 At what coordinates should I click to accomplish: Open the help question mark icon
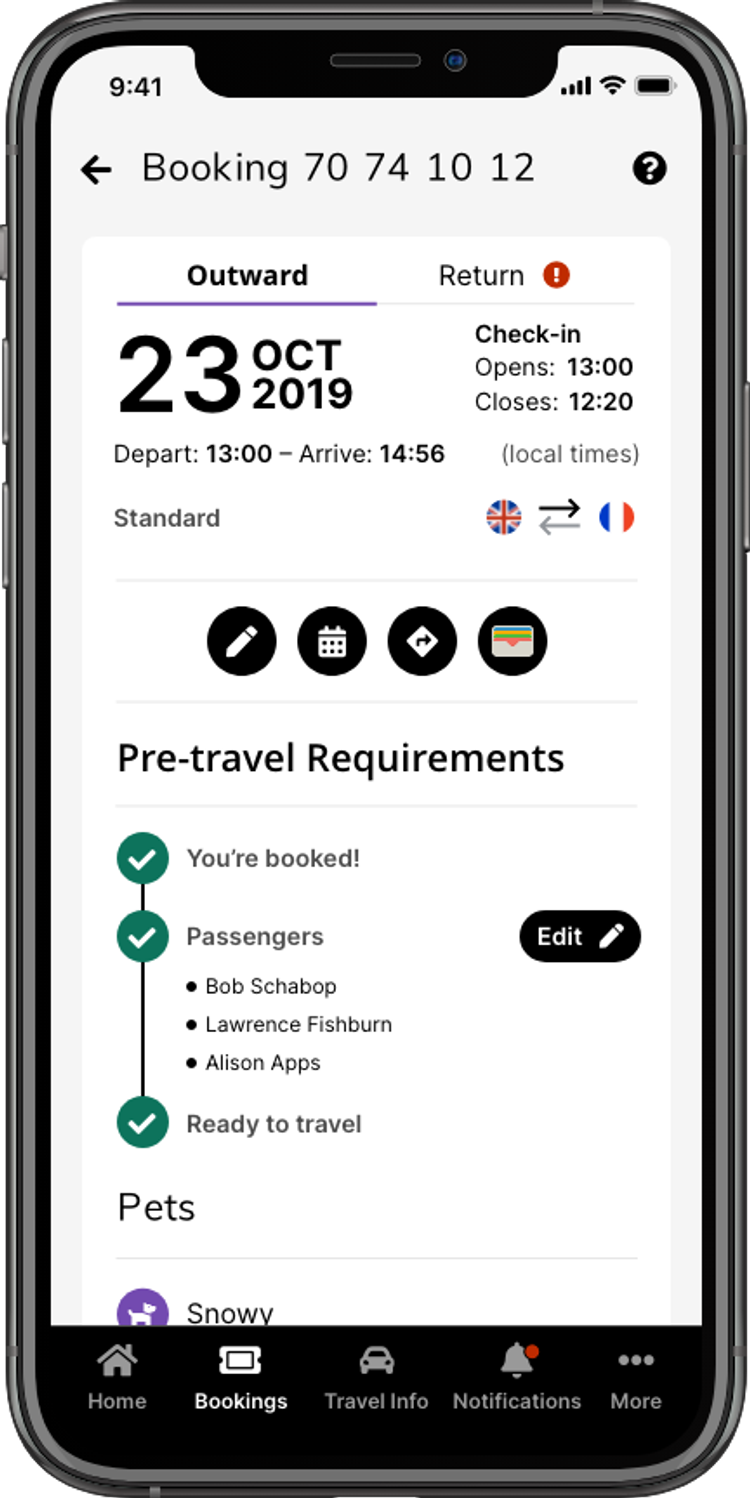pos(649,169)
